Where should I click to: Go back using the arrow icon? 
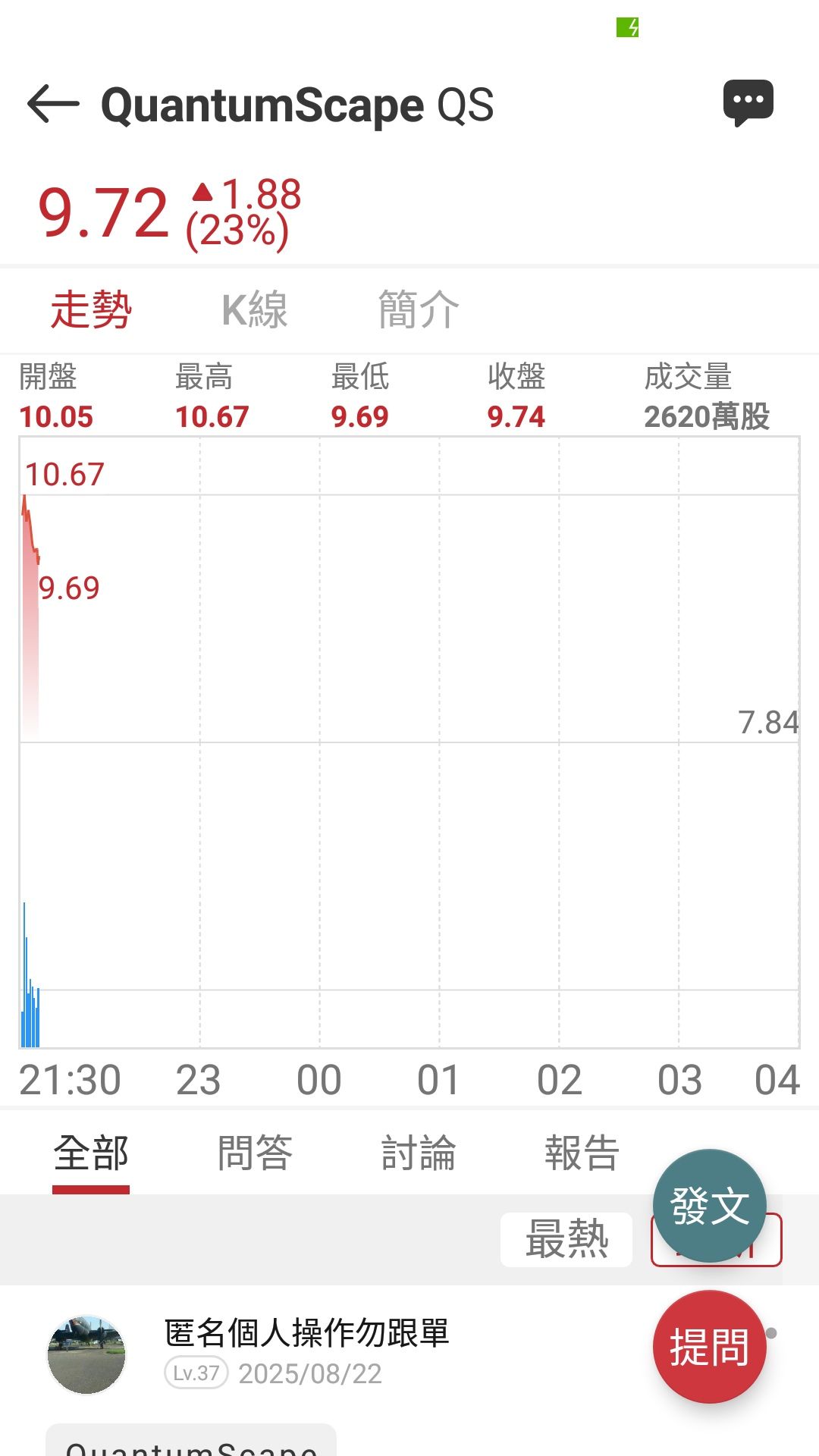click(53, 104)
